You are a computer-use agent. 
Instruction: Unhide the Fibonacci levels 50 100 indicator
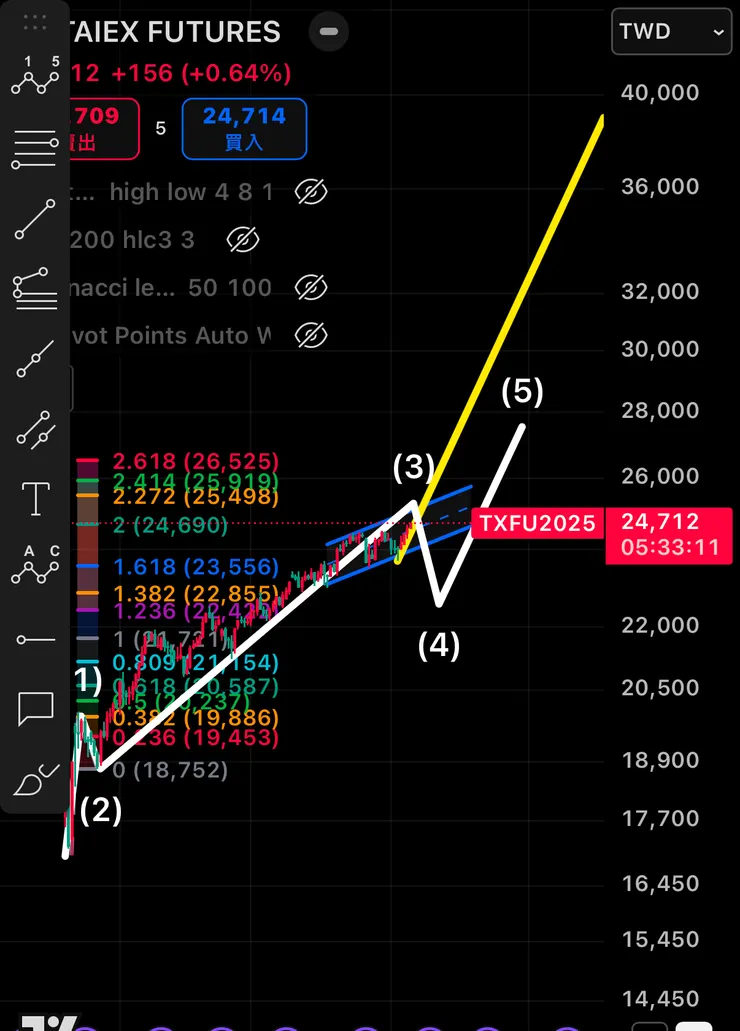(x=312, y=288)
